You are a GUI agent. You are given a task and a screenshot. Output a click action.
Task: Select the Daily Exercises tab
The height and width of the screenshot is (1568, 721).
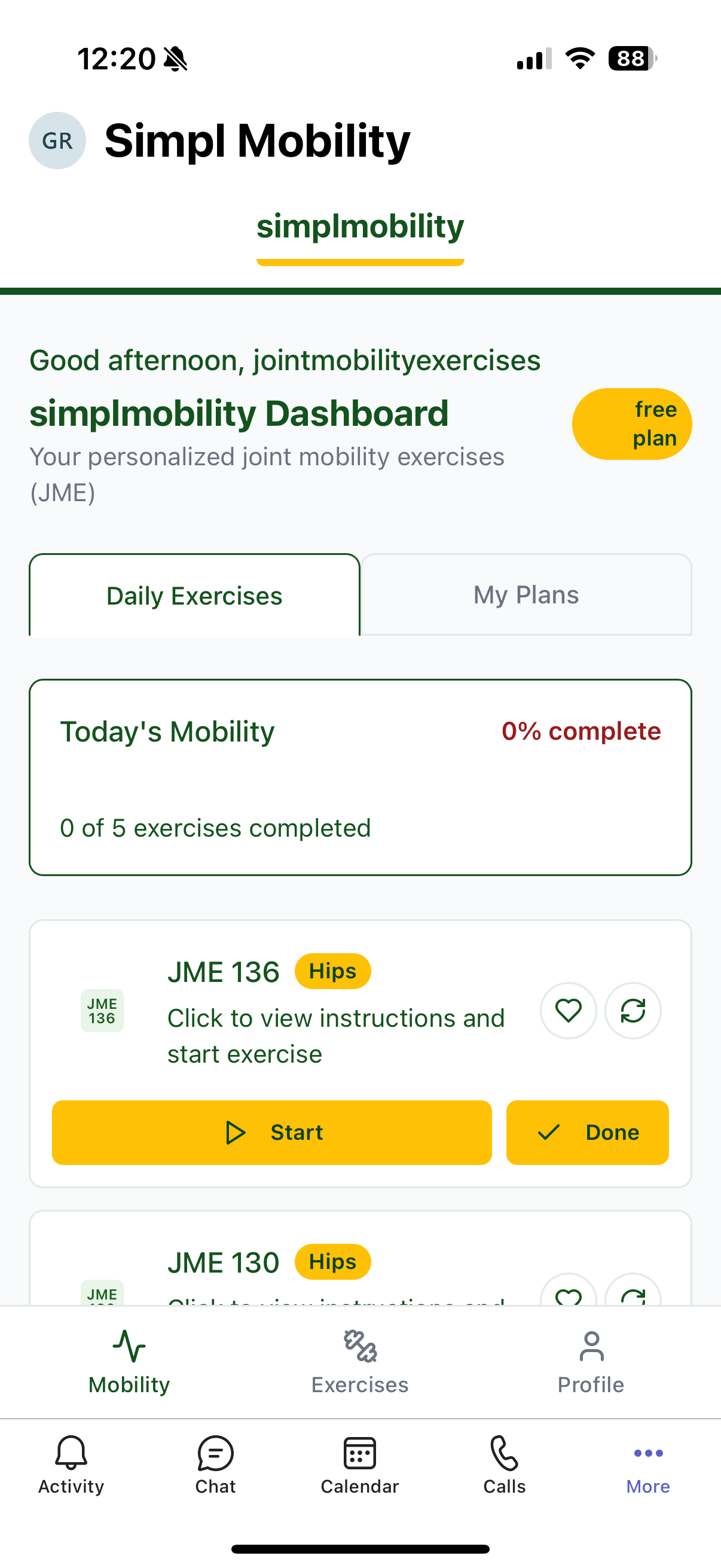click(x=194, y=596)
